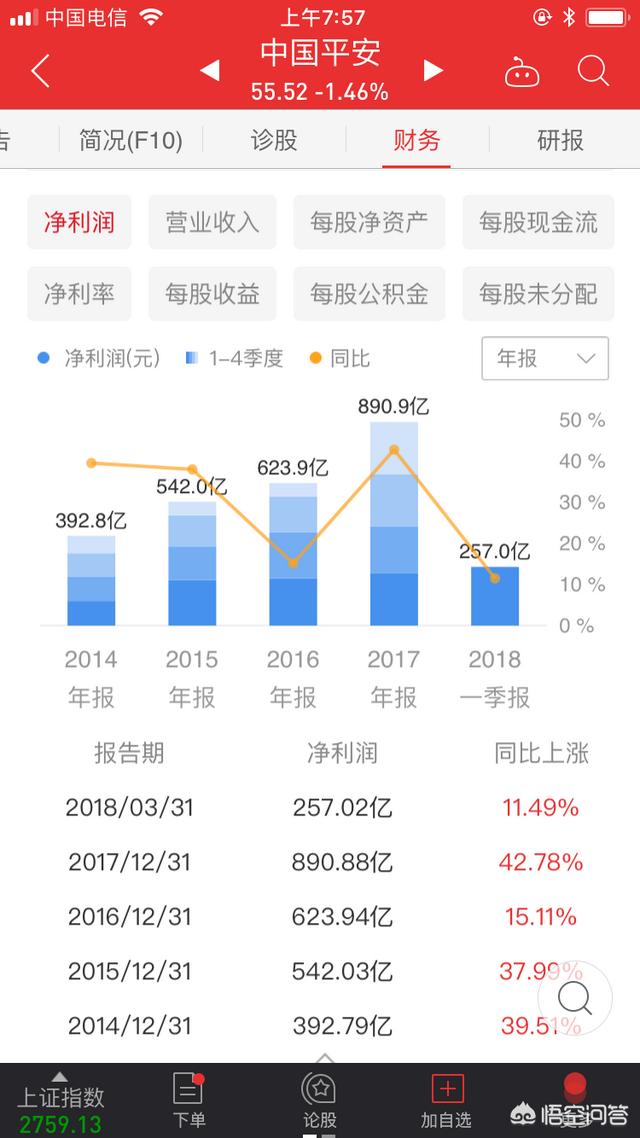Open the 研报 tab

coord(560,140)
